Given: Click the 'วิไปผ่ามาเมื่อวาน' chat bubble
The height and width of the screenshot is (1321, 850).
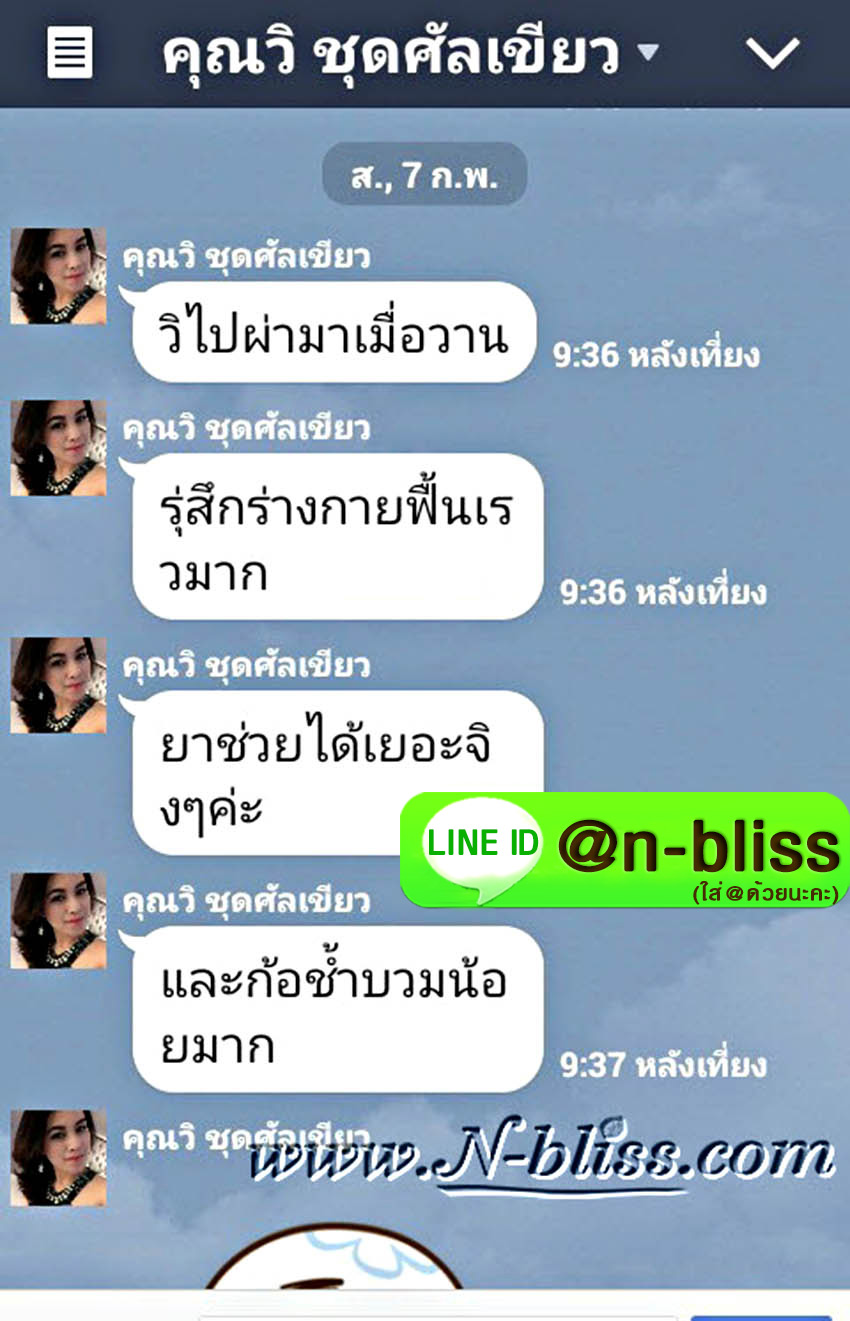Looking at the screenshot, I should 333,333.
